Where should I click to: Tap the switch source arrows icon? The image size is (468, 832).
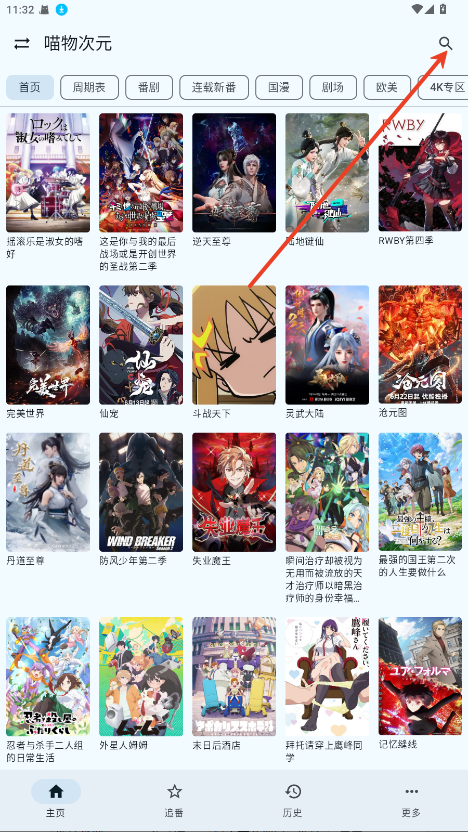[22, 44]
